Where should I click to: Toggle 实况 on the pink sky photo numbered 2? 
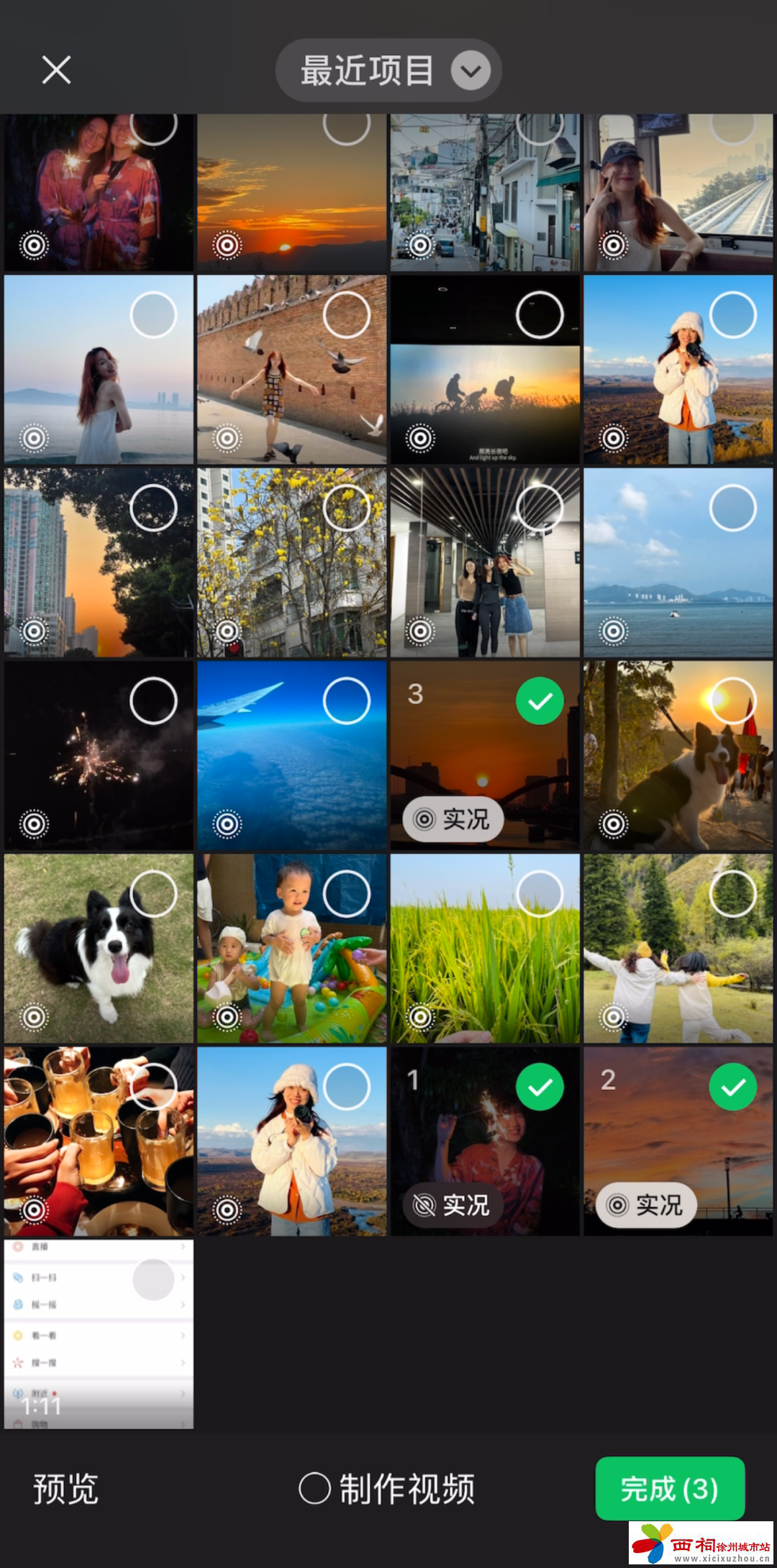646,1205
